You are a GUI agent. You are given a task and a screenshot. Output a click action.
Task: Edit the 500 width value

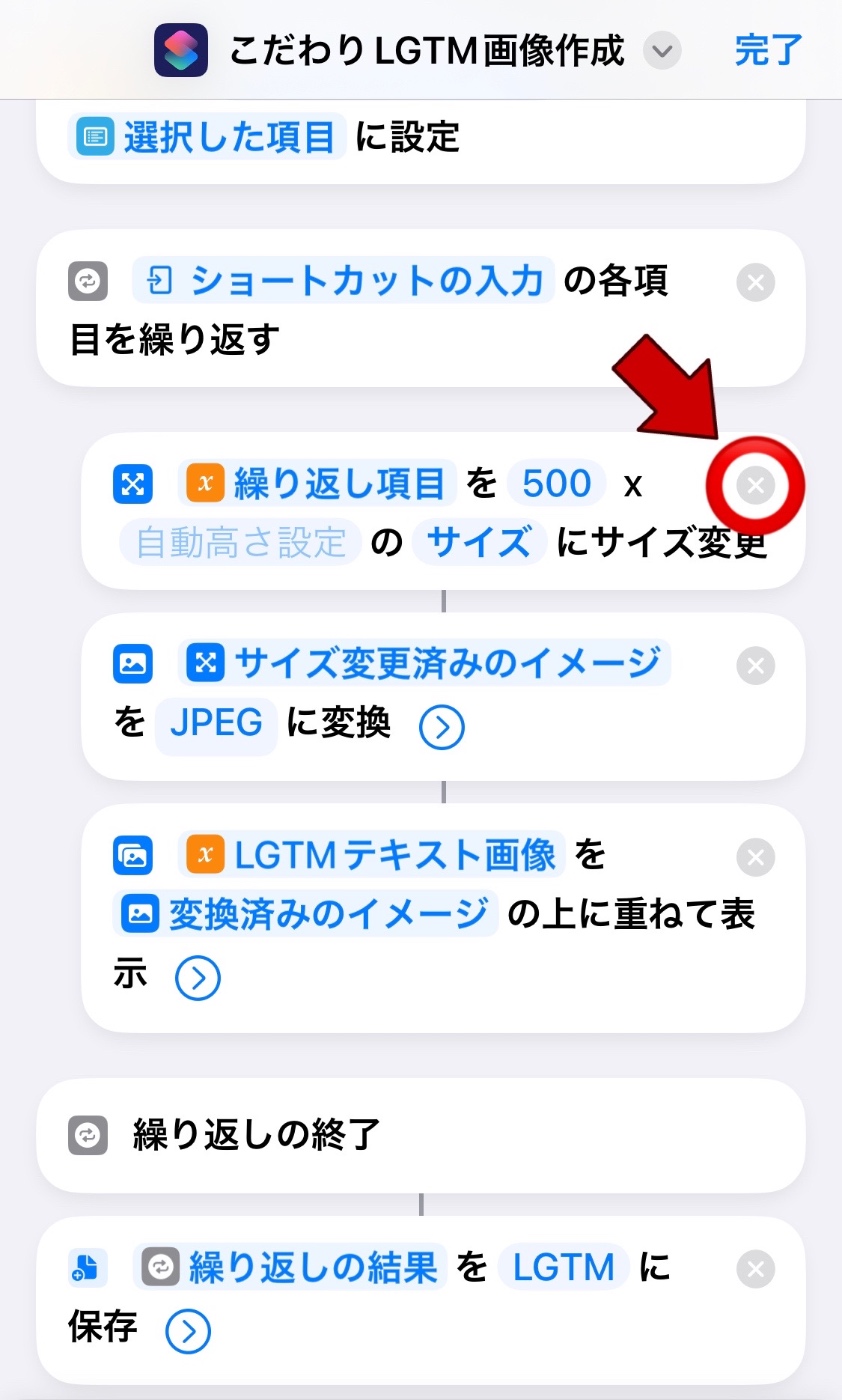click(557, 484)
